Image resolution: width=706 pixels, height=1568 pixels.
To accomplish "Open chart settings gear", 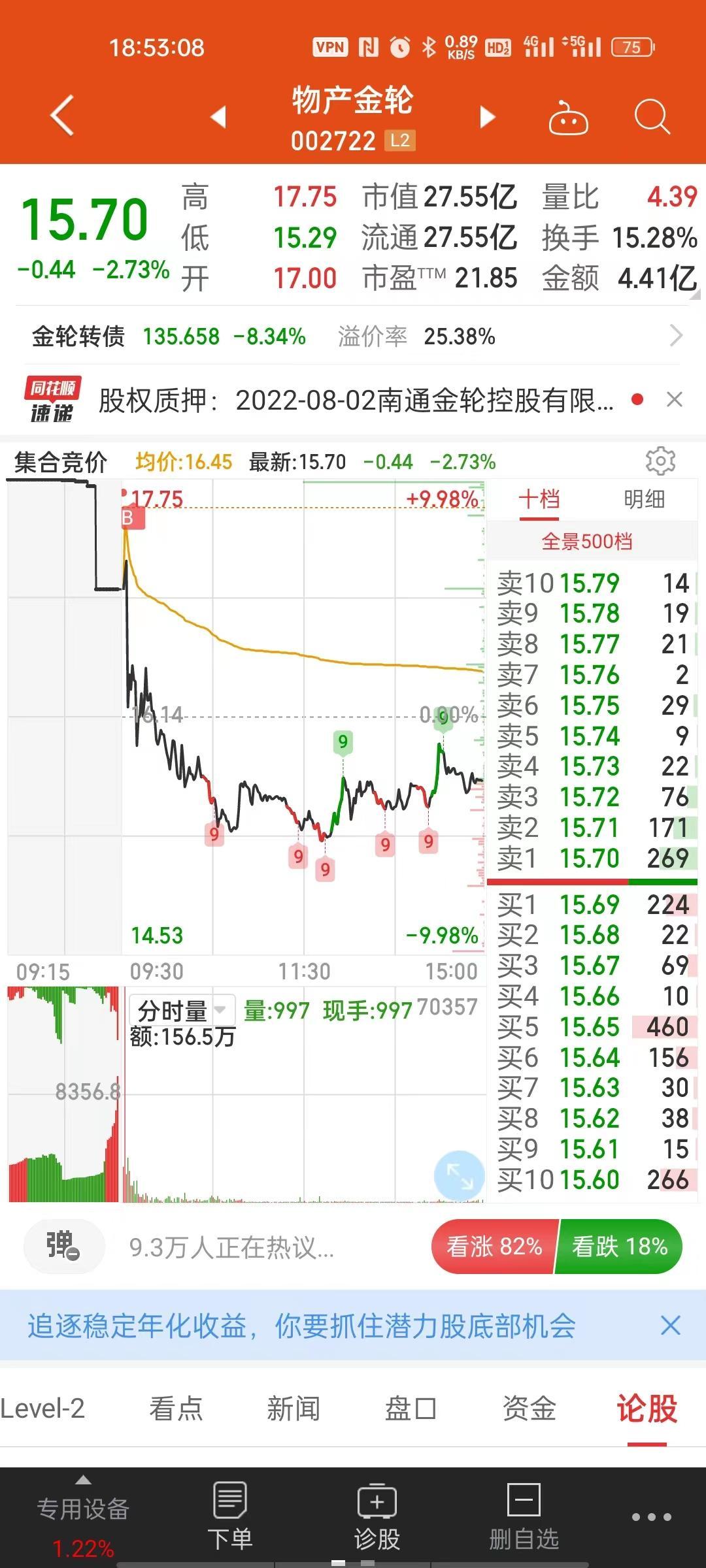I will pos(660,461).
